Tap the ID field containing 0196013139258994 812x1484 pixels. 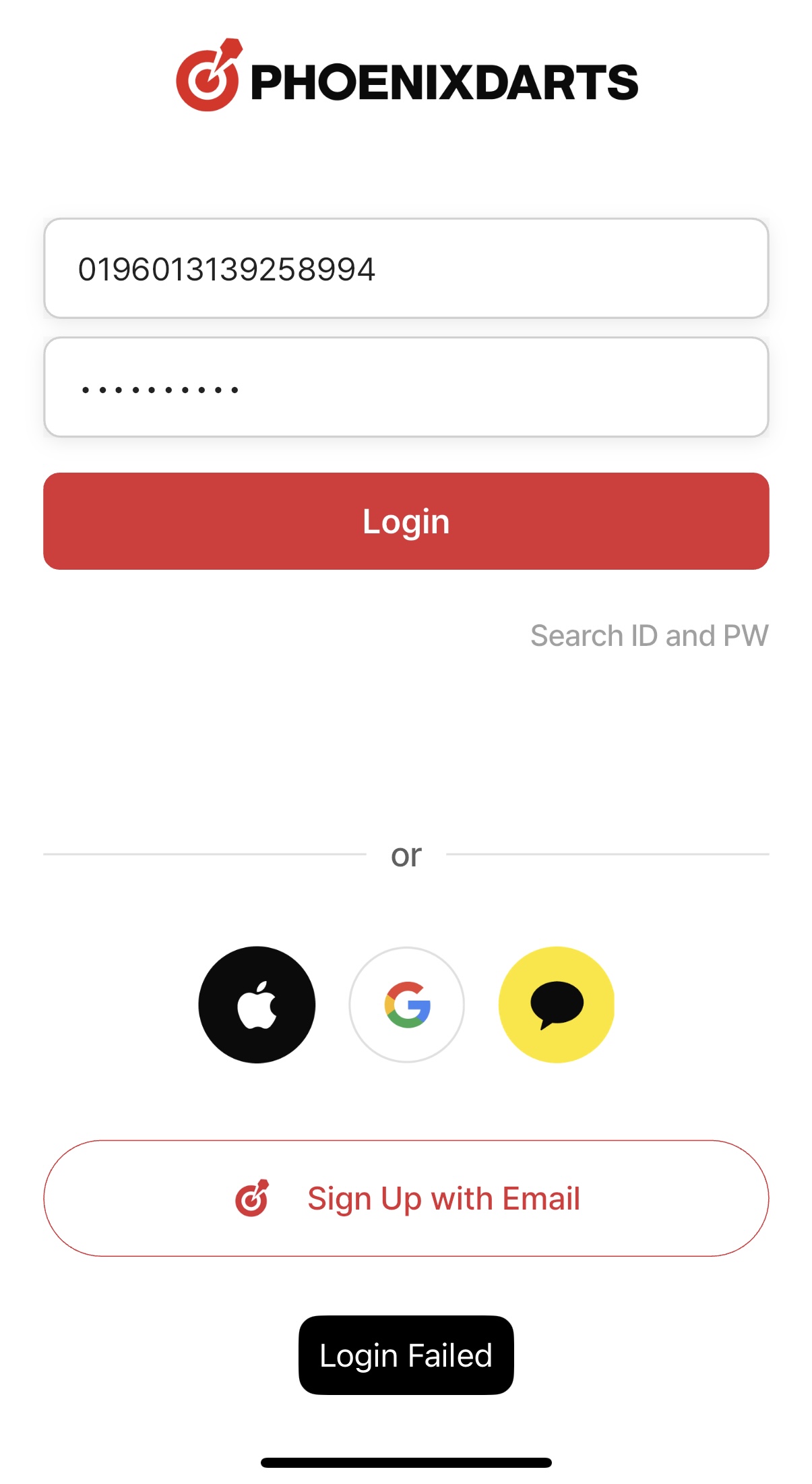(406, 268)
